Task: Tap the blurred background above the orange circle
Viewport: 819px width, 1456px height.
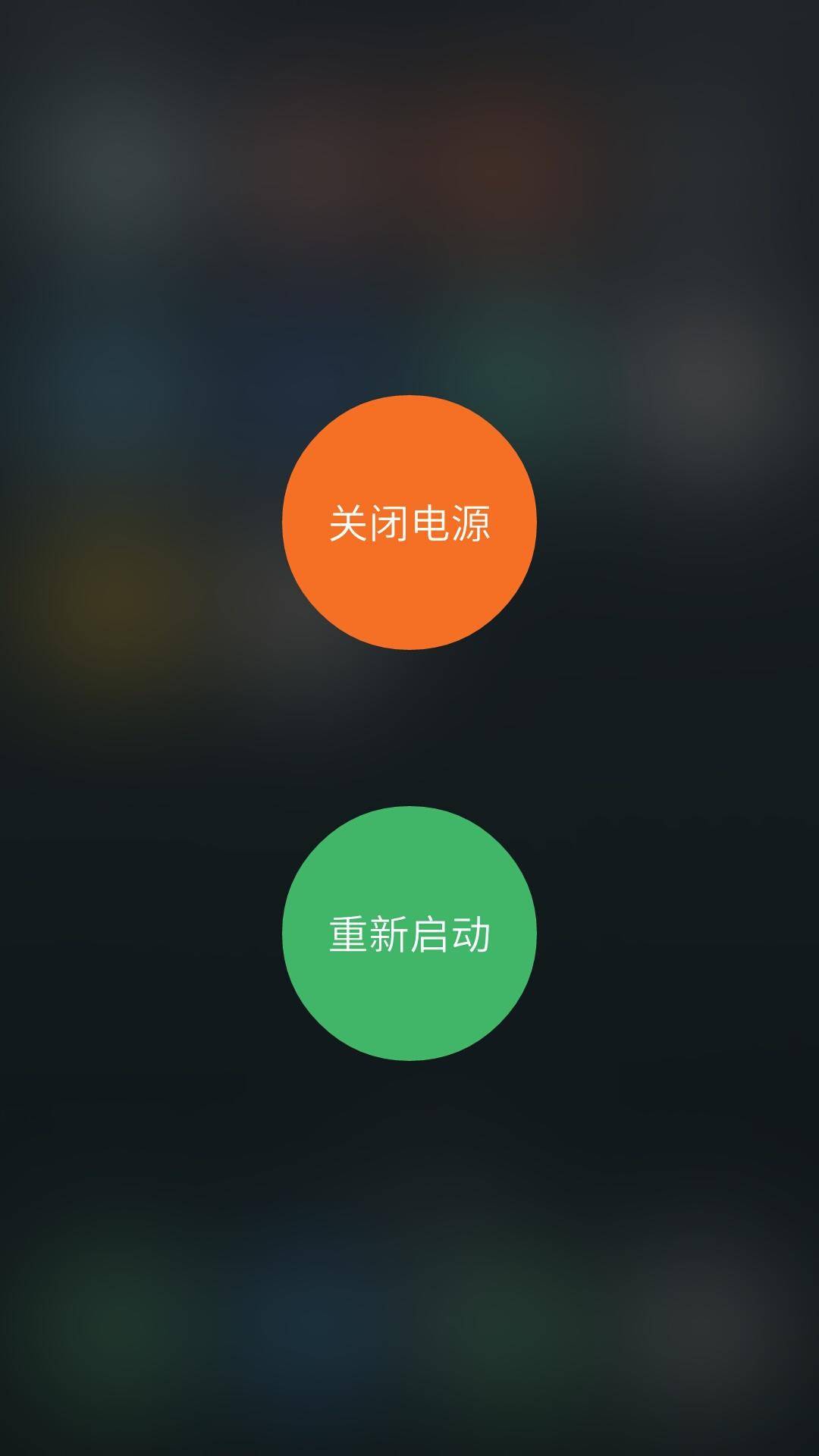Action: point(409,227)
